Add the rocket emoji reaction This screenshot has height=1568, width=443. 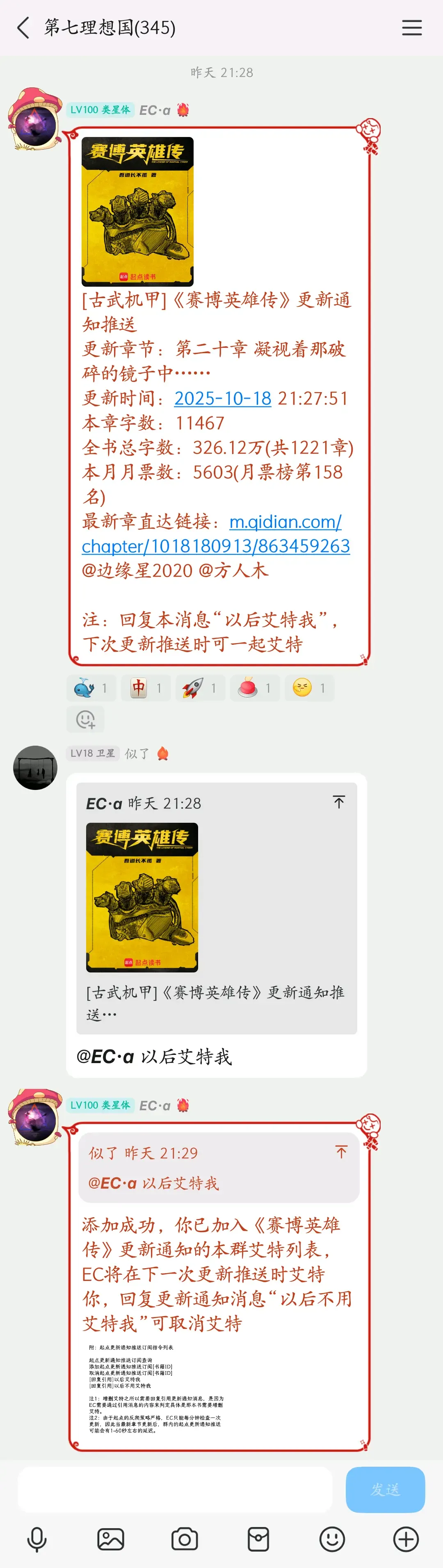[200, 688]
